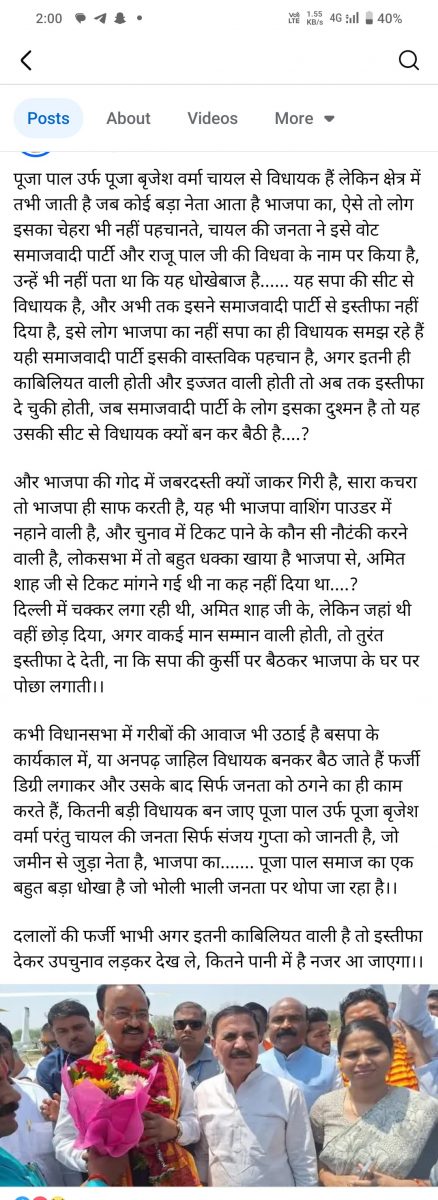The image size is (438, 1200).
Task: Expand the More dropdown tab
Action: pos(304,118)
